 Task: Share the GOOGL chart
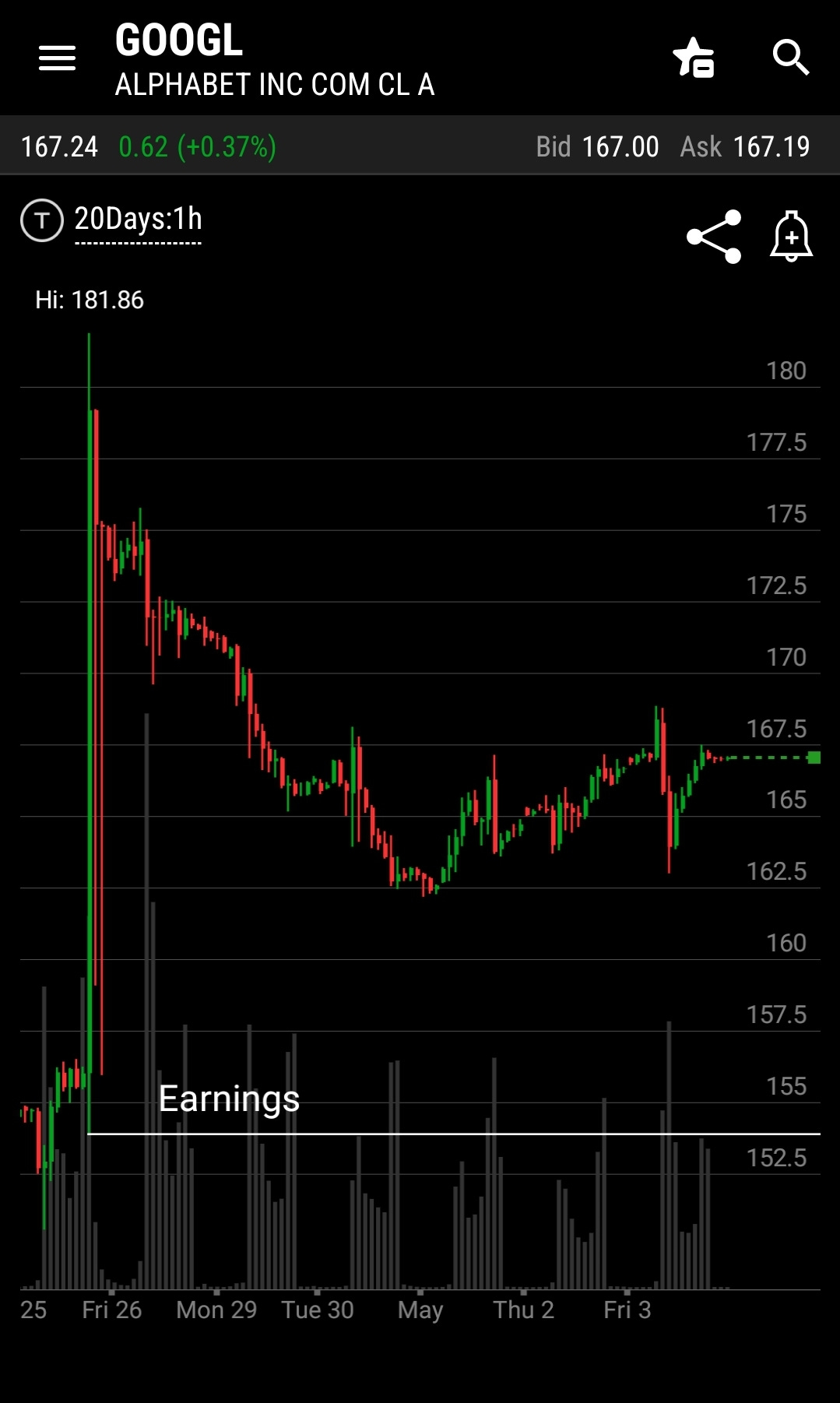coord(714,237)
